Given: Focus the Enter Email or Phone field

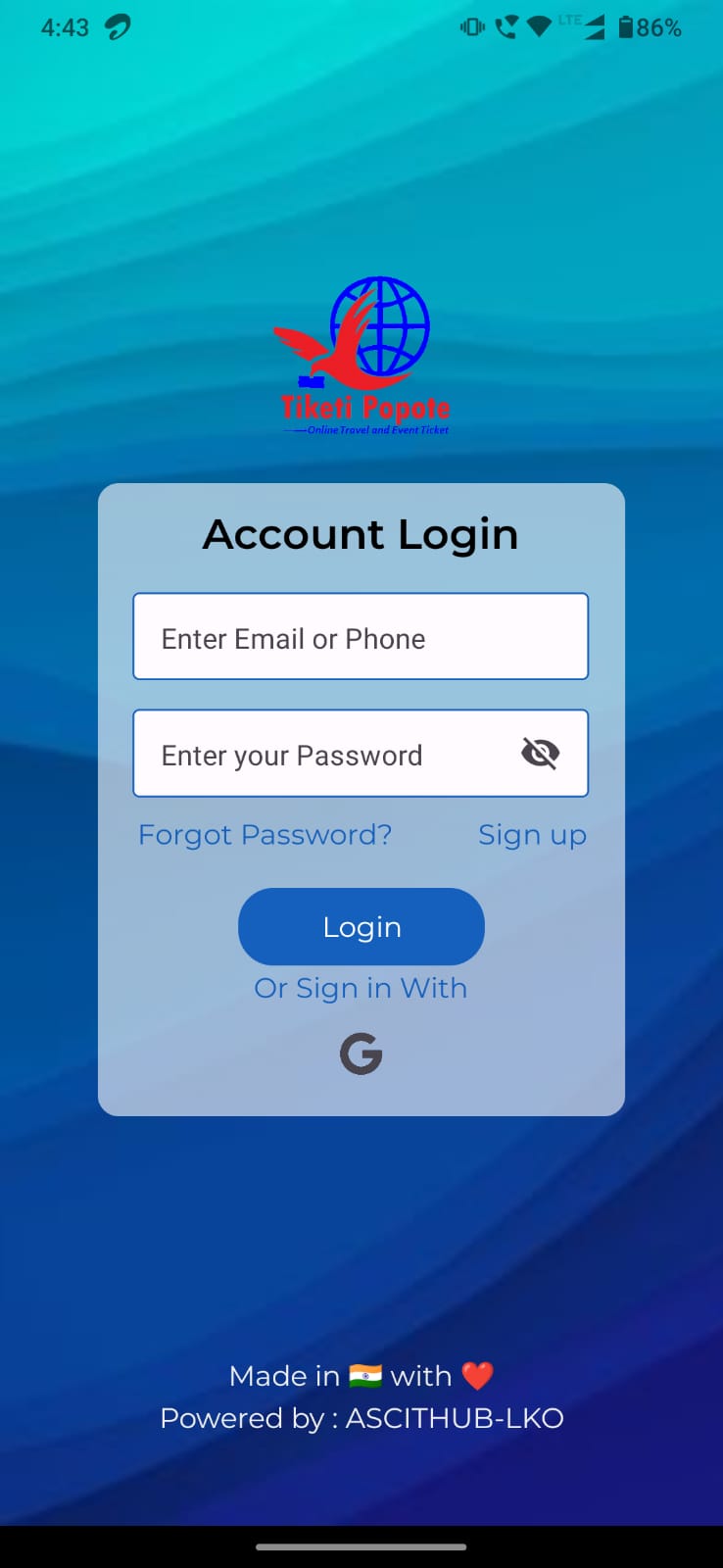Looking at the screenshot, I should [x=360, y=637].
